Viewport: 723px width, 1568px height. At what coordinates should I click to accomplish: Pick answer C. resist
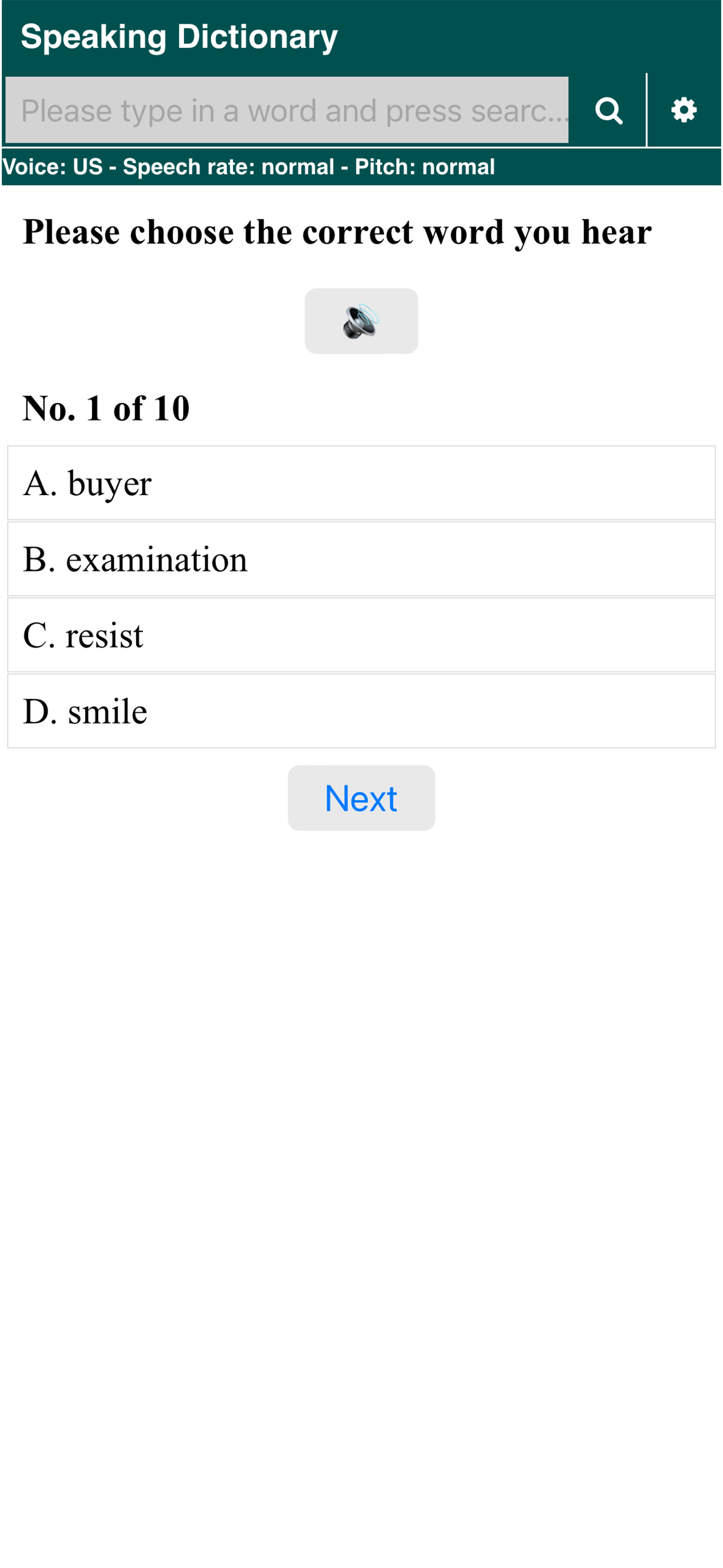(x=361, y=635)
